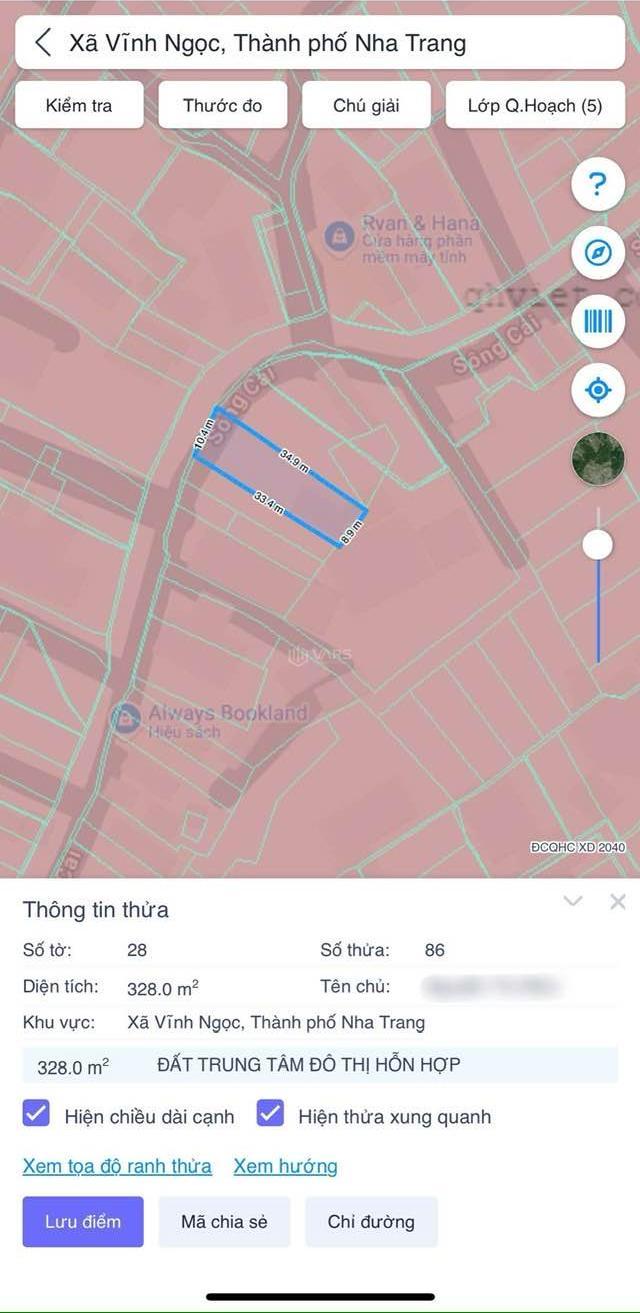This screenshot has width=640, height=1313.
Task: Close the Thông tin thửa panel
Action: [618, 902]
